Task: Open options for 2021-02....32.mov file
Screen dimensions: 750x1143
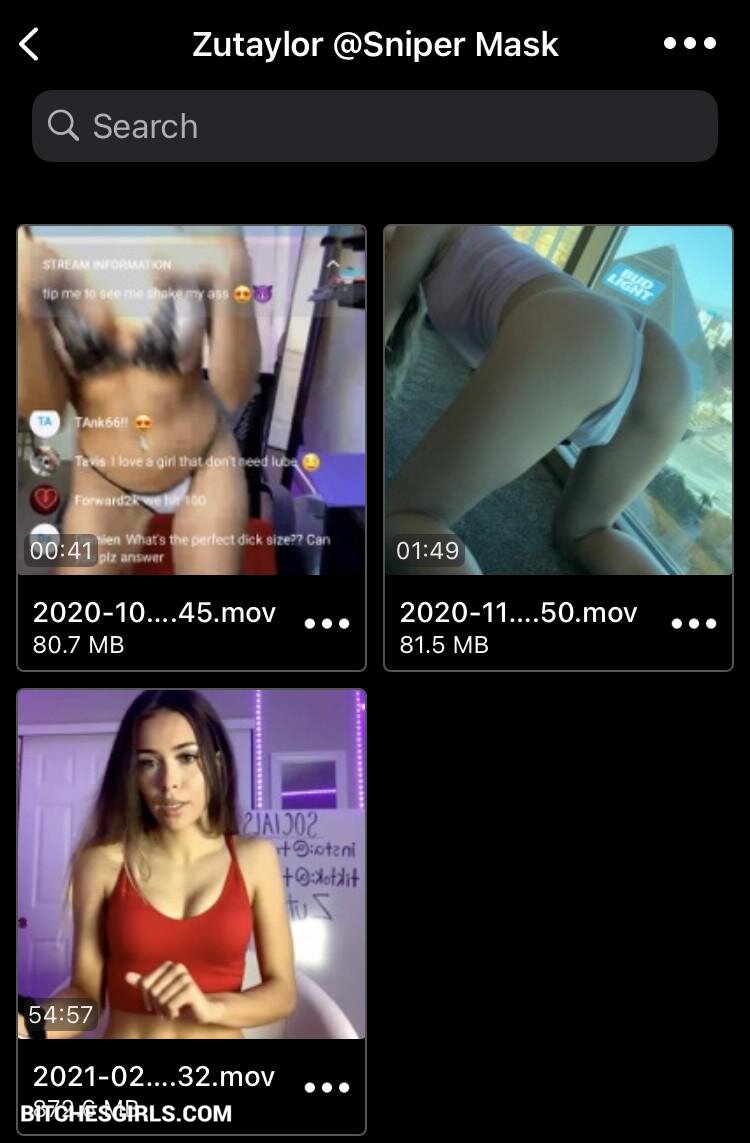Action: [327, 1087]
